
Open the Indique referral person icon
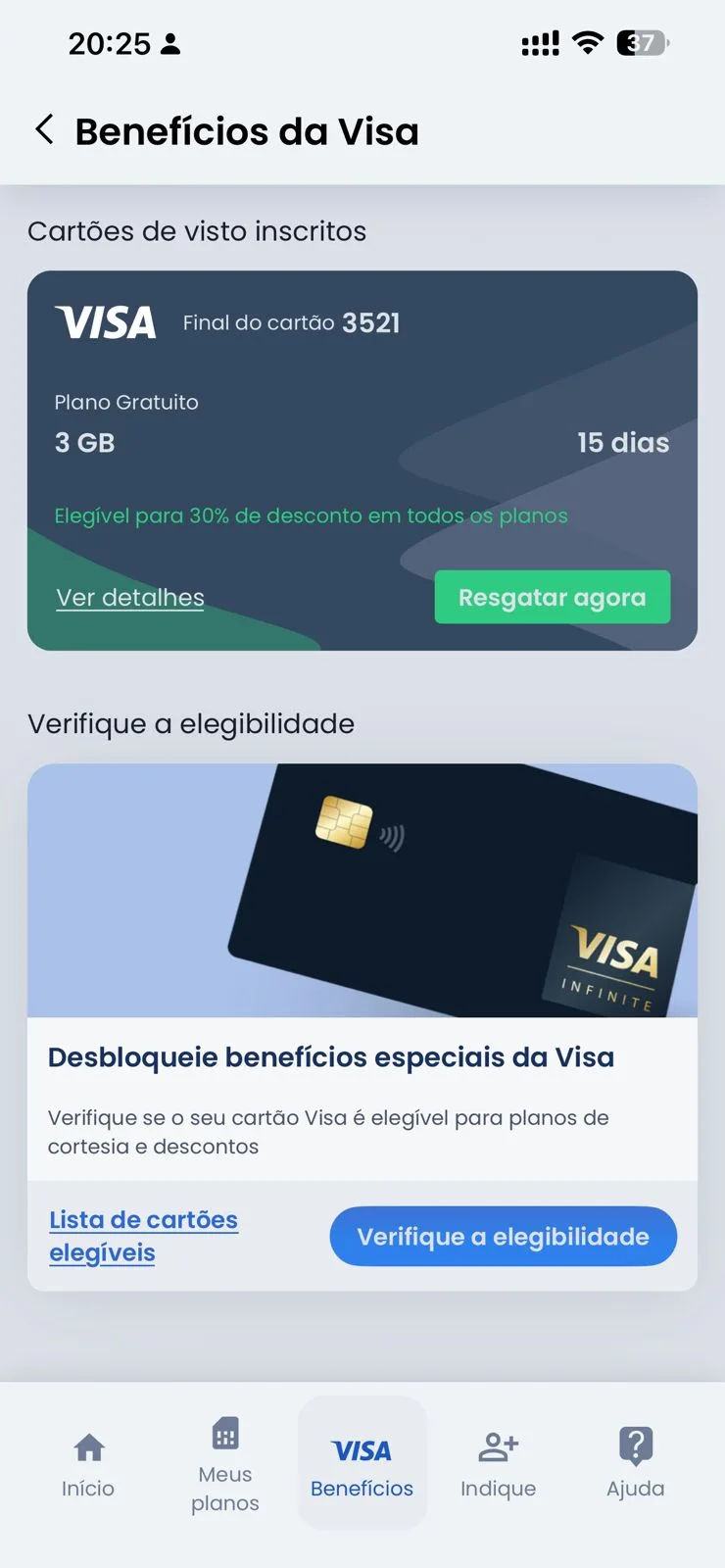coord(498,1444)
